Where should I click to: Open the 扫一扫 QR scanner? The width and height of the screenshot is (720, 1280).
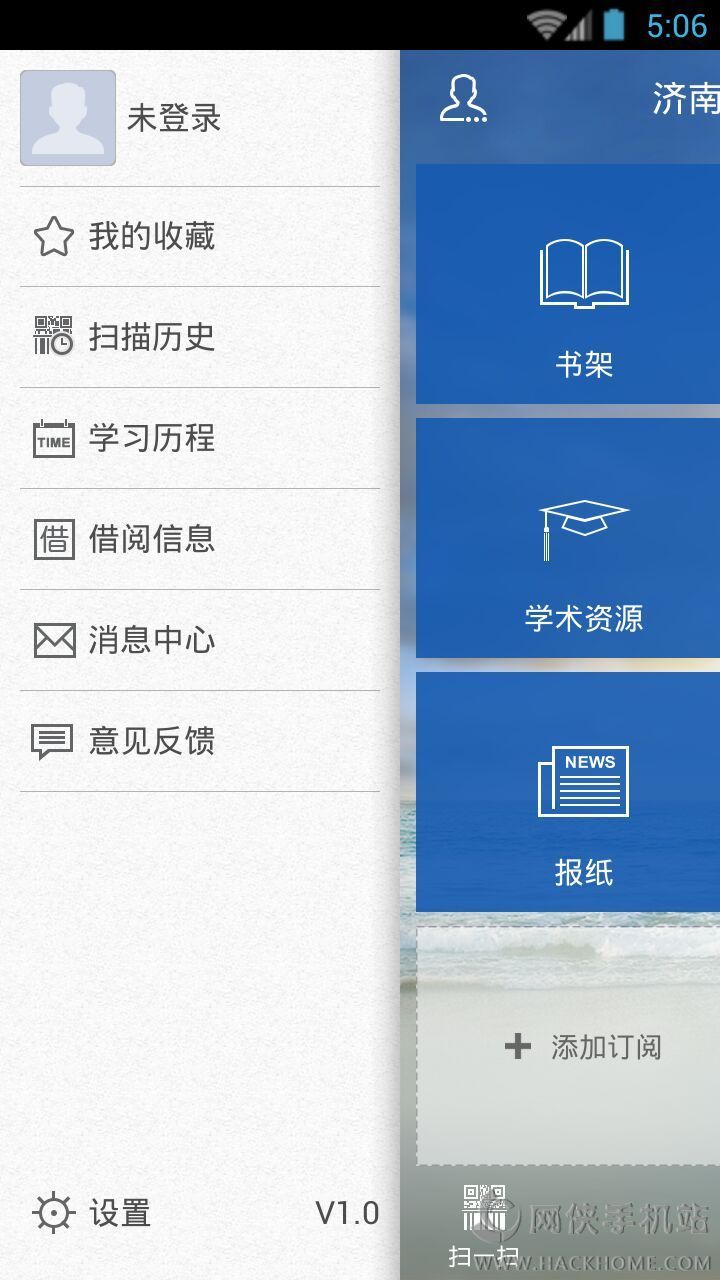point(484,1225)
